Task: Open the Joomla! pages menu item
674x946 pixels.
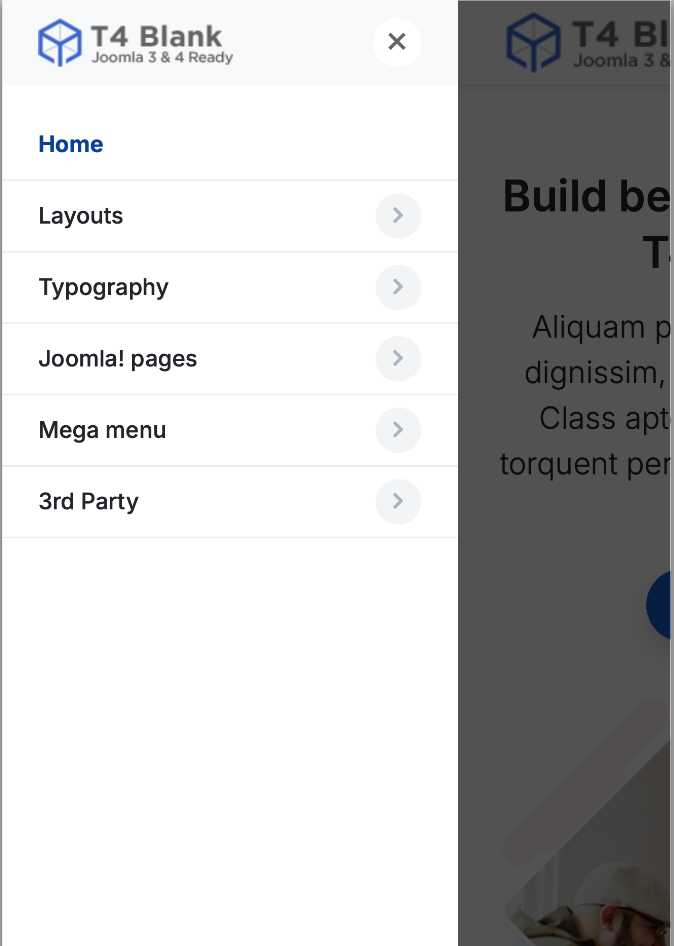Action: pyautogui.click(x=117, y=359)
